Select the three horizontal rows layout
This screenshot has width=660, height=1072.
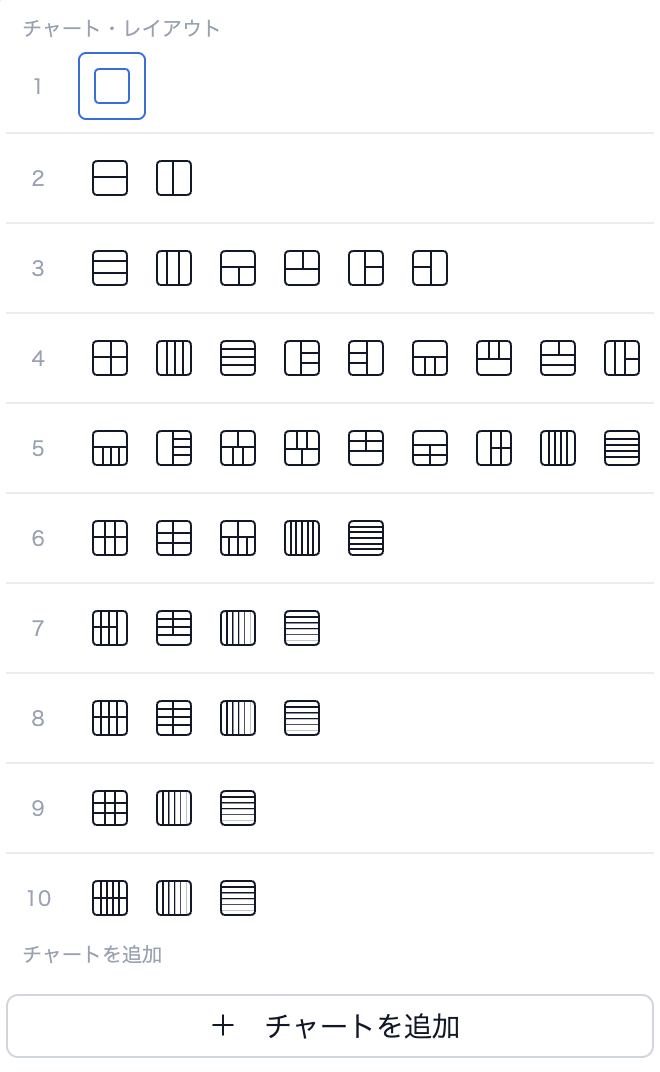110,268
